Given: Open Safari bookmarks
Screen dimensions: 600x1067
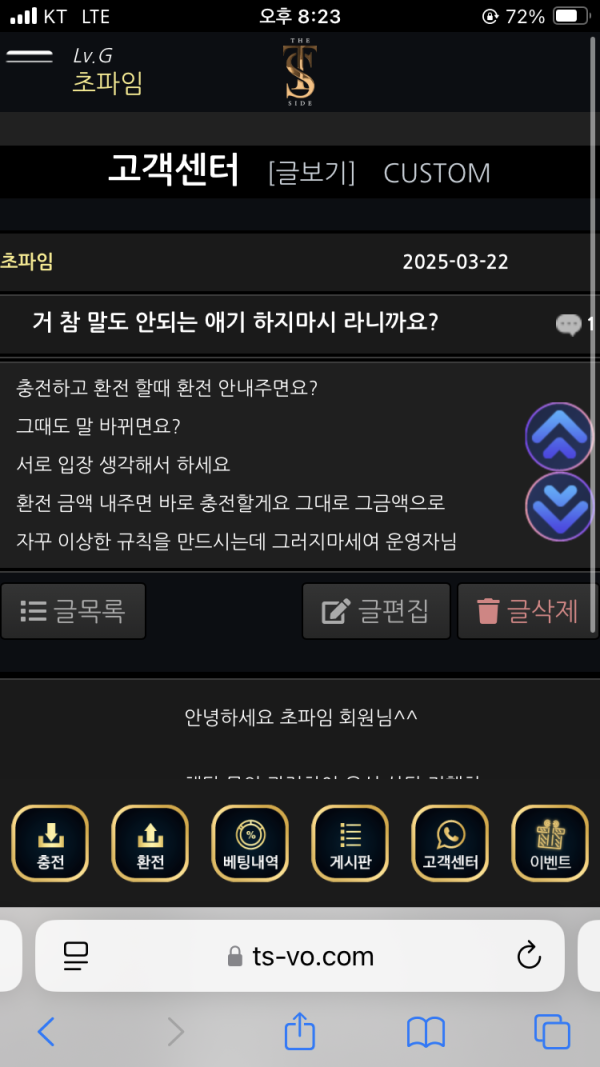Looking at the screenshot, I should pyautogui.click(x=426, y=1031).
